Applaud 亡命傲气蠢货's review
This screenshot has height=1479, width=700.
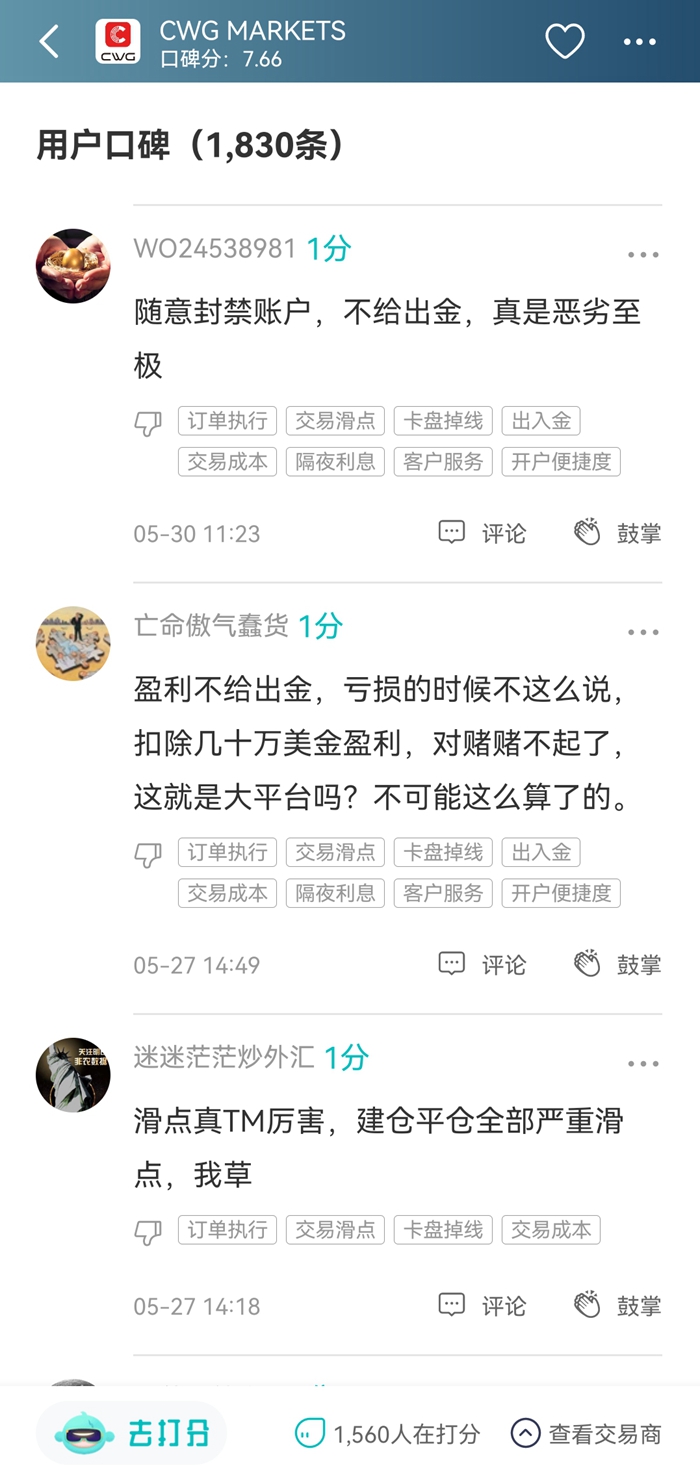[617, 964]
